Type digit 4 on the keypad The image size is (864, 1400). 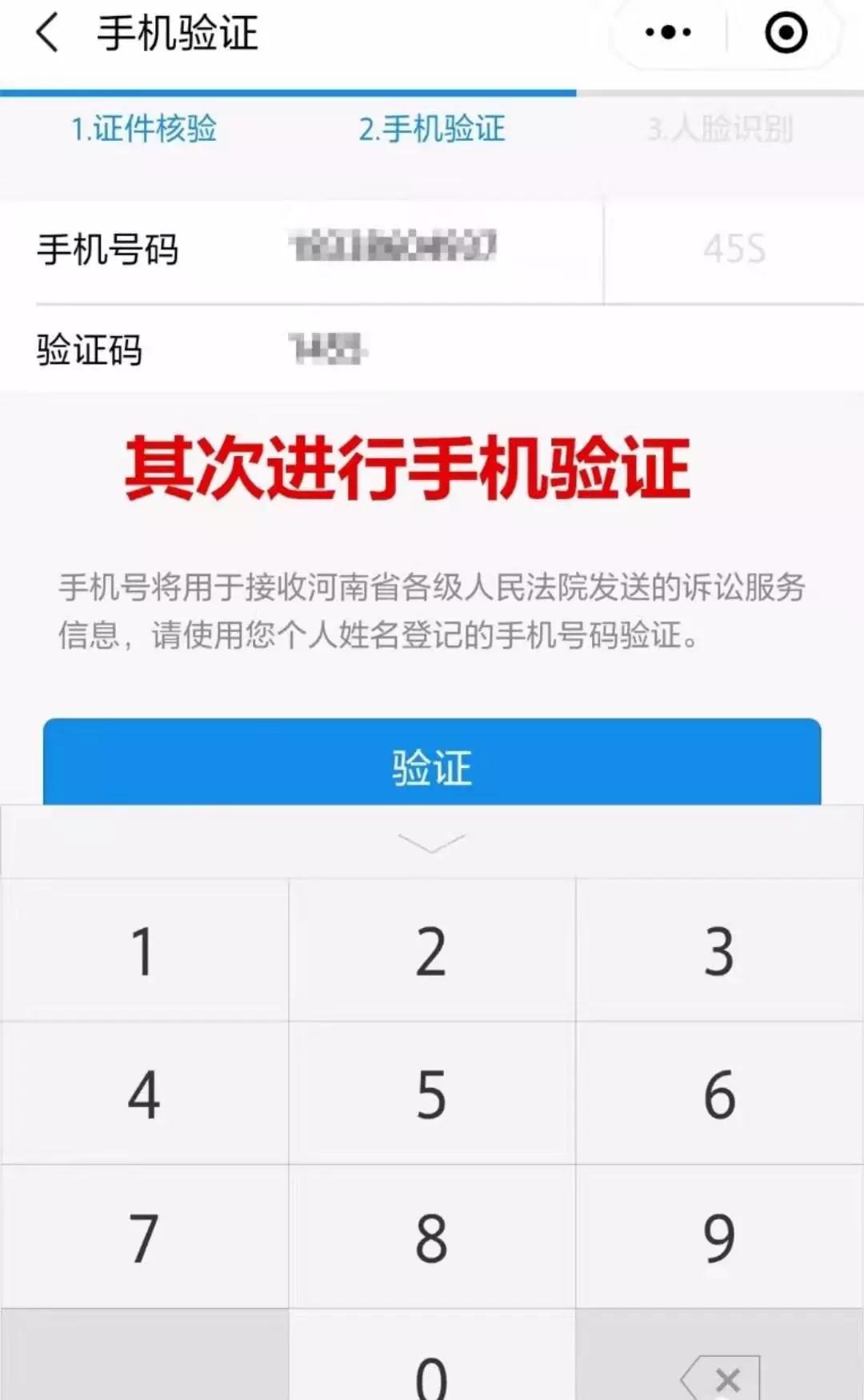[144, 1094]
